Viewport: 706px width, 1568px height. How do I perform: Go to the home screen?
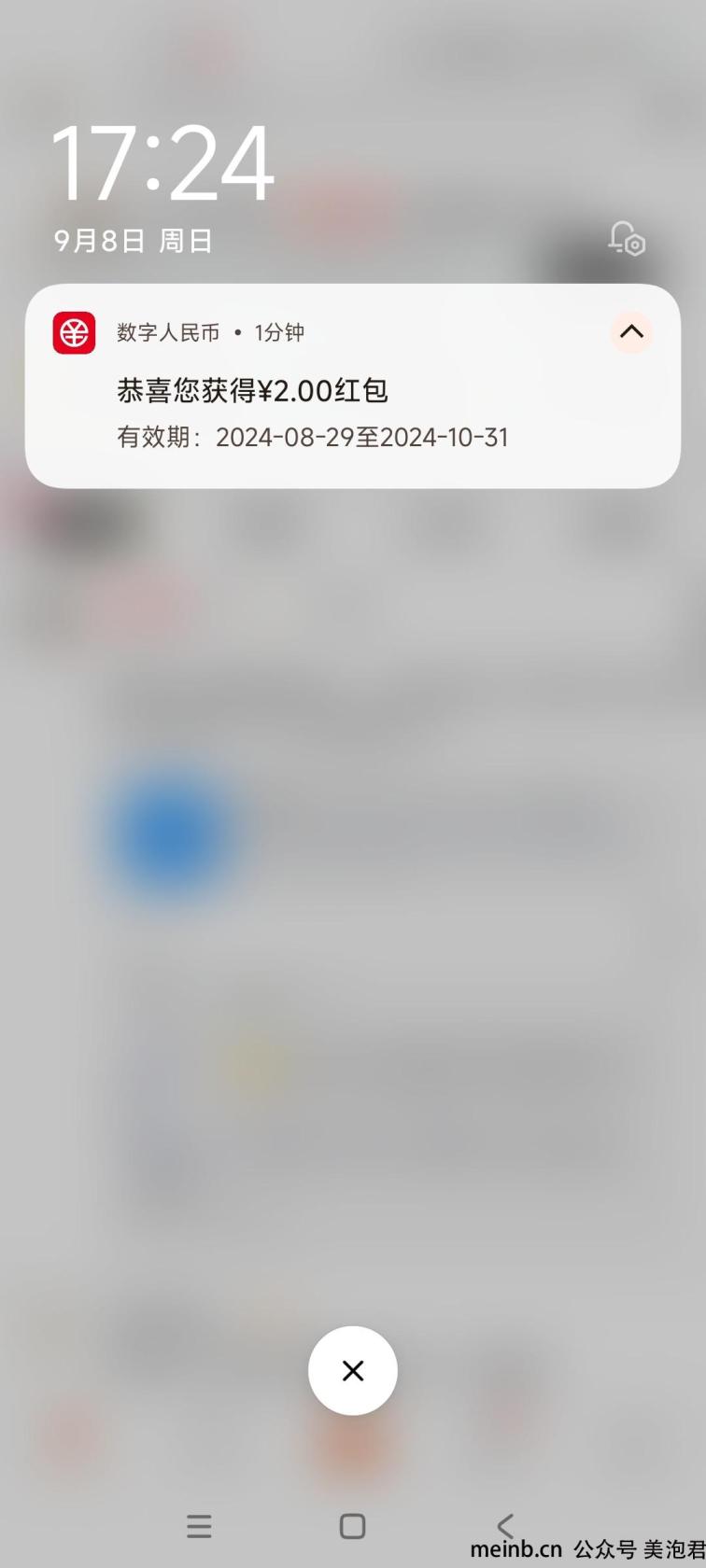pyautogui.click(x=352, y=1526)
